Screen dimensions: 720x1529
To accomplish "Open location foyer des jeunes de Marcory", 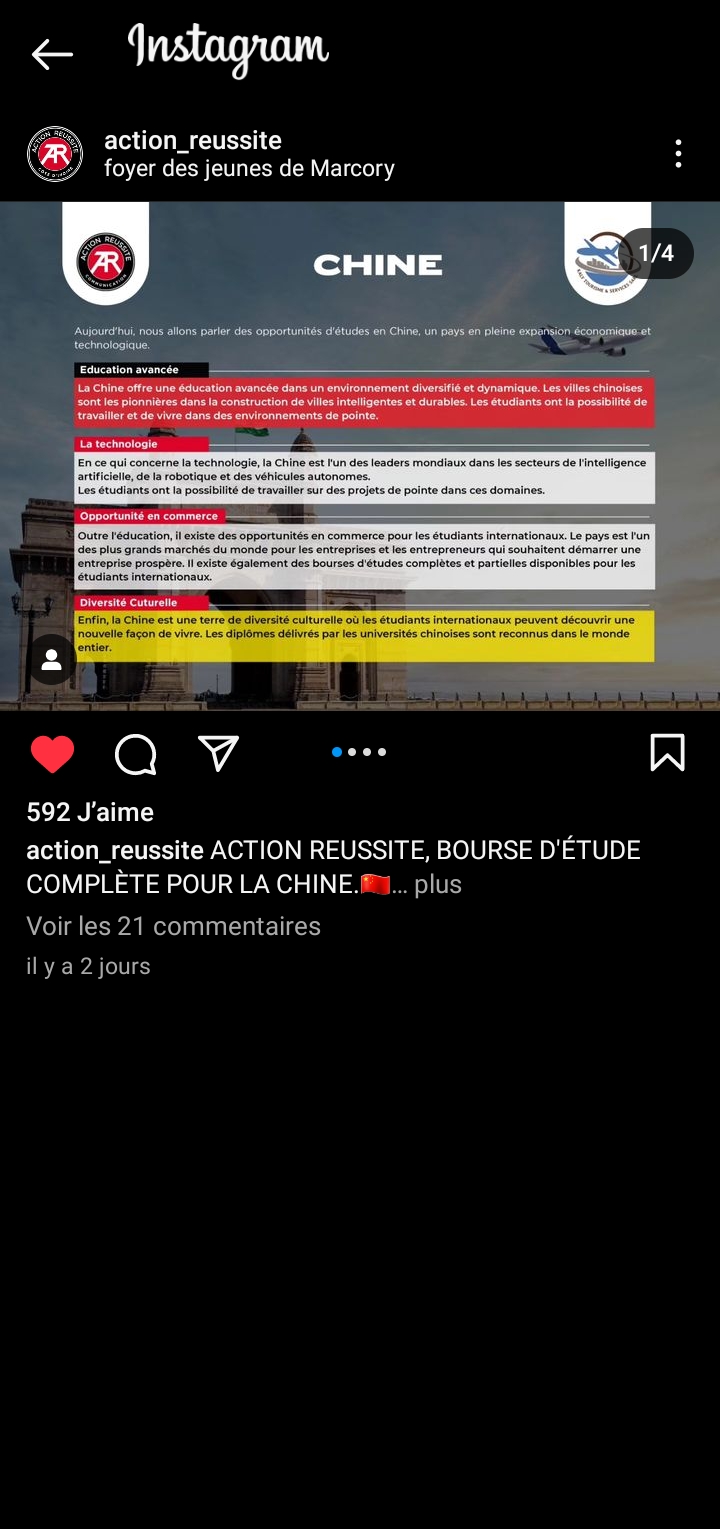I will [249, 168].
